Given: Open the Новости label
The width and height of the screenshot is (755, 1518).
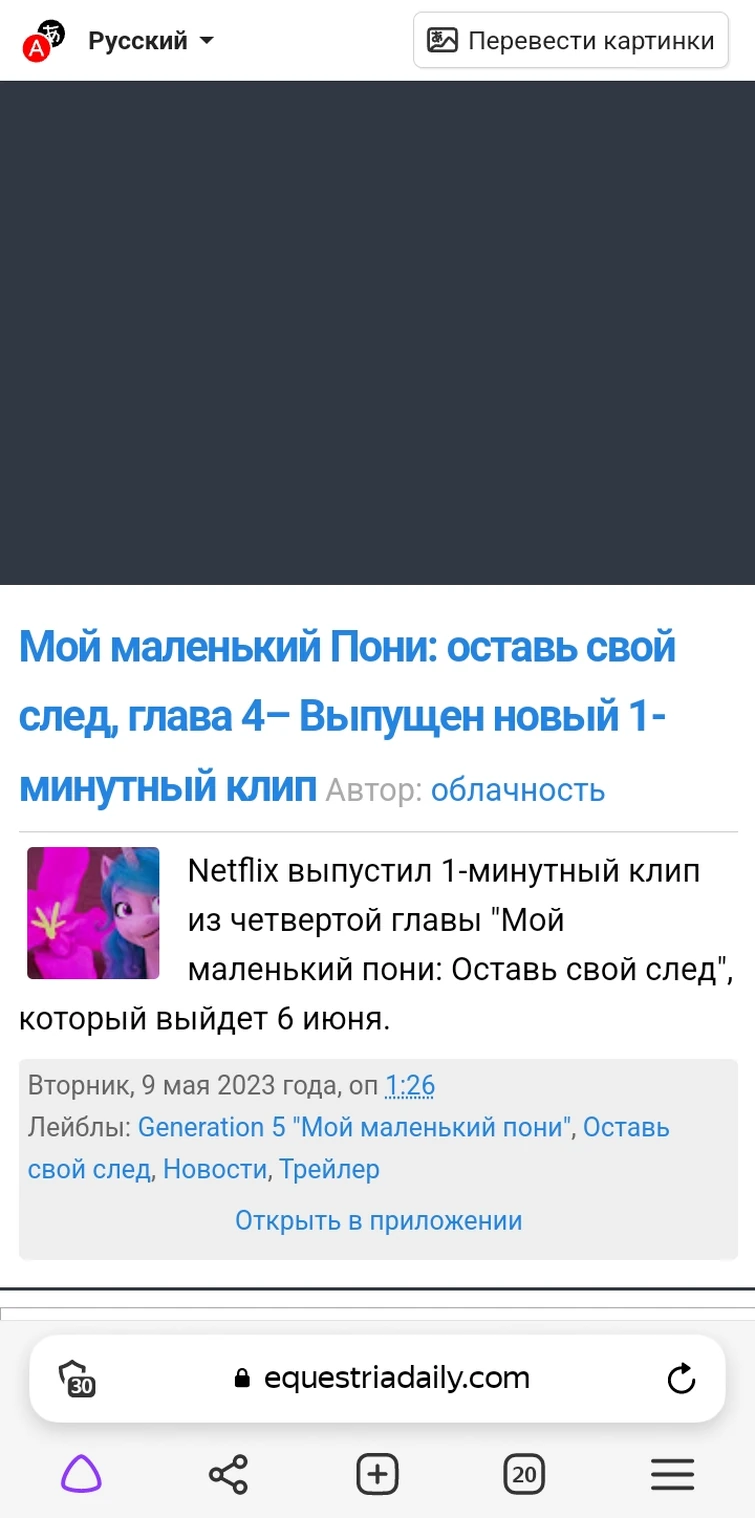Looking at the screenshot, I should point(215,1168).
